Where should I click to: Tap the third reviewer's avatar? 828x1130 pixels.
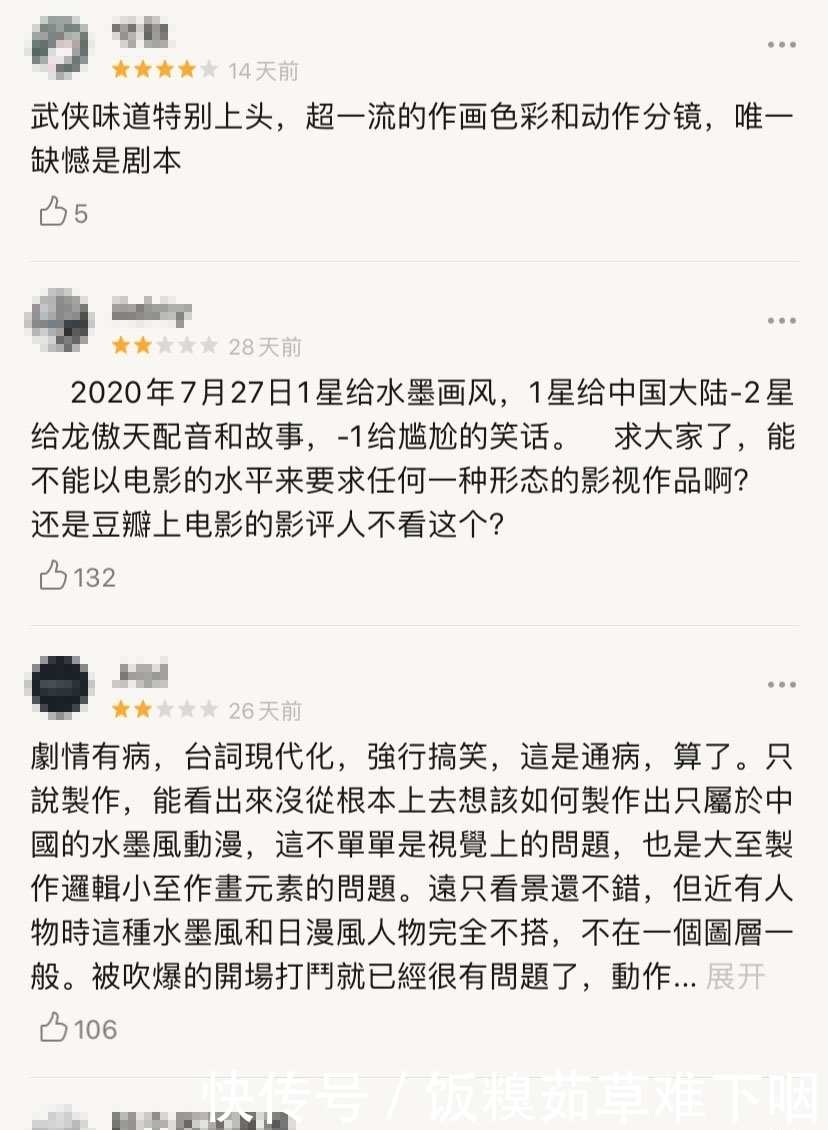[58, 686]
